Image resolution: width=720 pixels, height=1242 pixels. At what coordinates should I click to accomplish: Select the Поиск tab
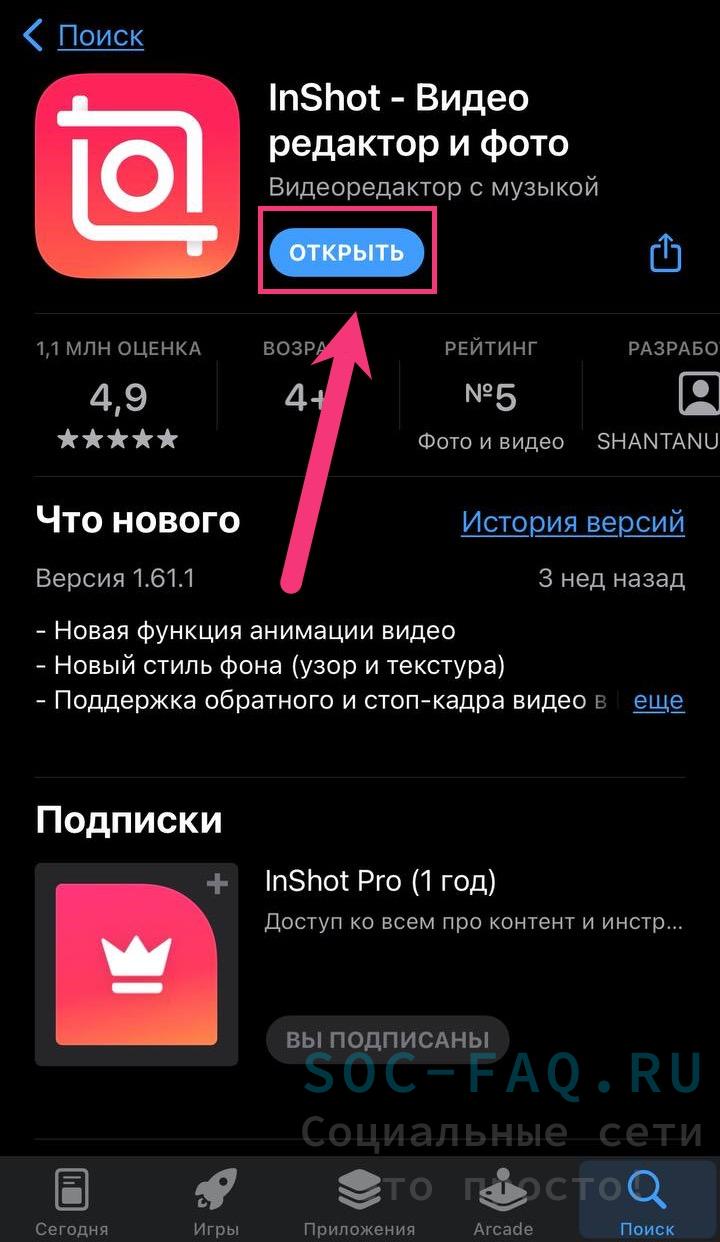click(647, 1200)
